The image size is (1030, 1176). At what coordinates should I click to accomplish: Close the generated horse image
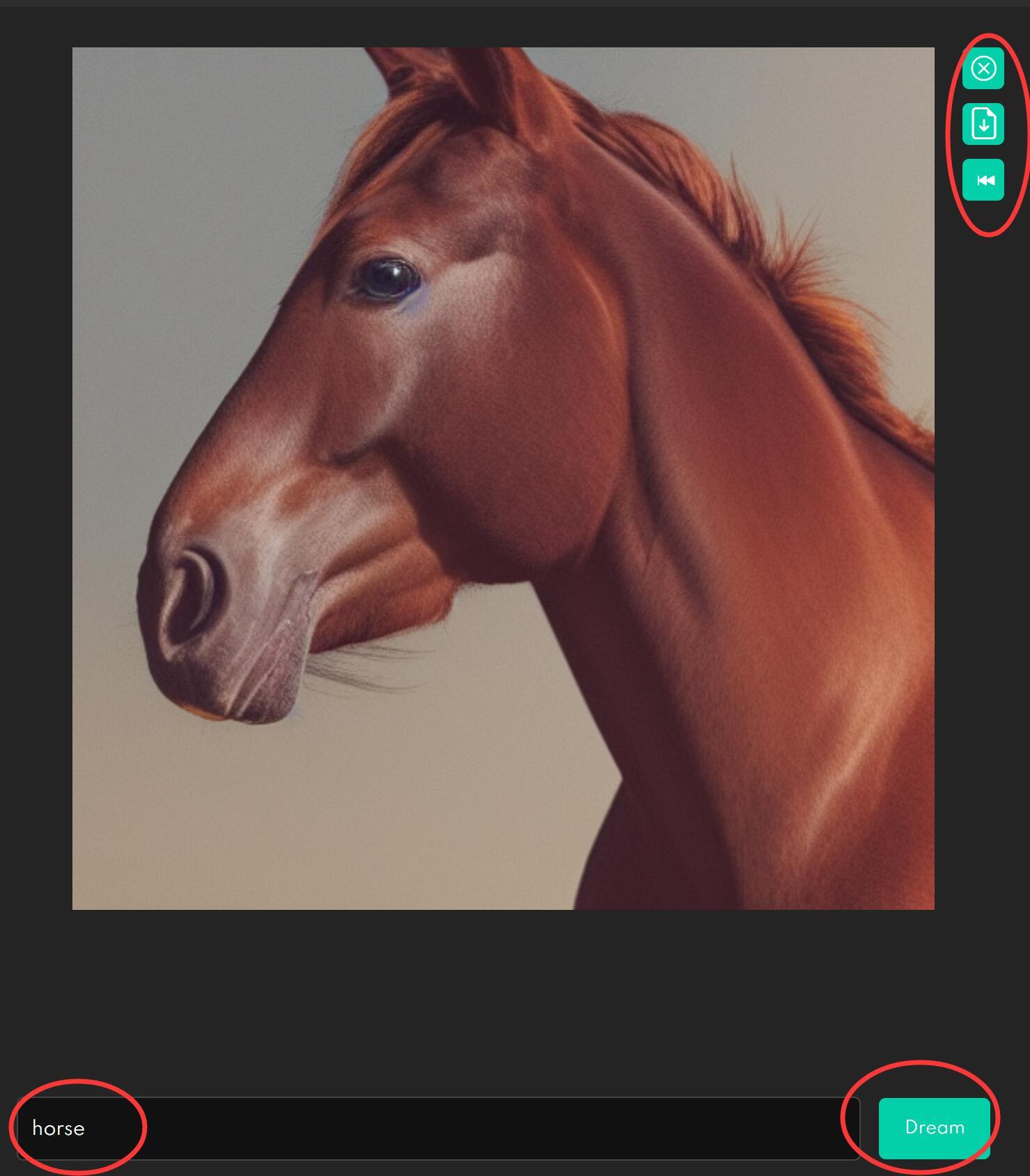pyautogui.click(x=983, y=68)
